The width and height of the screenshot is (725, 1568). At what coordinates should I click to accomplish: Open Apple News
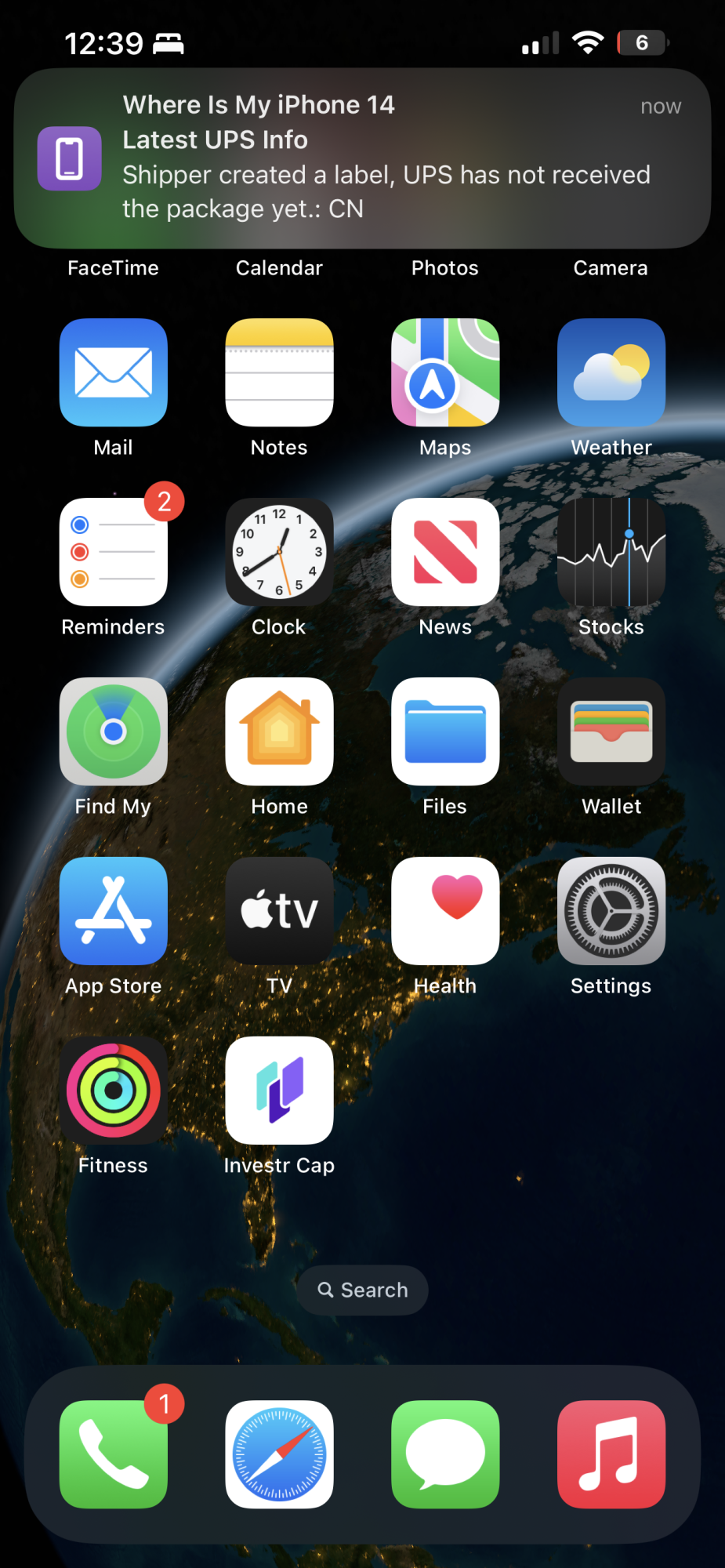[445, 552]
